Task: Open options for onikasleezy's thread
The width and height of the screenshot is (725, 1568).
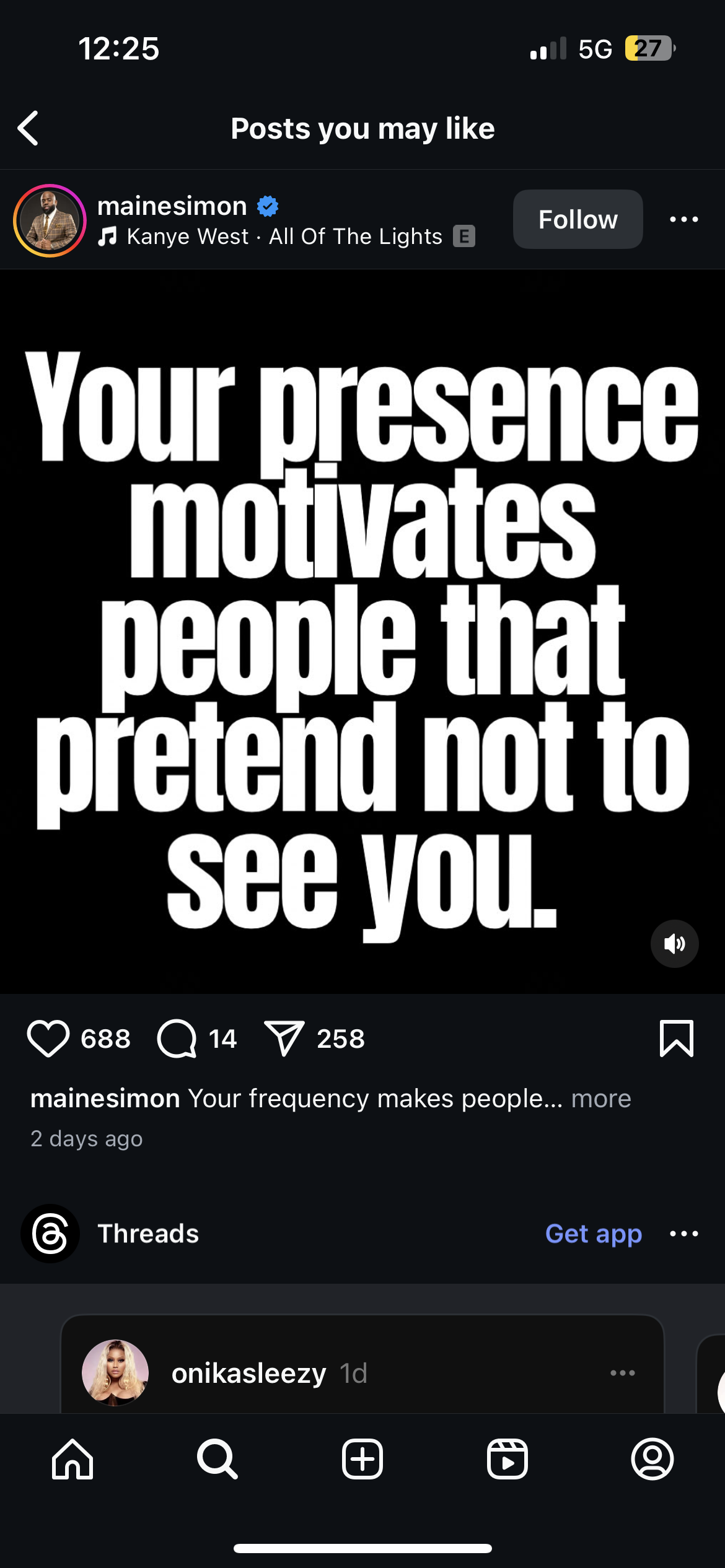Action: [x=622, y=1373]
